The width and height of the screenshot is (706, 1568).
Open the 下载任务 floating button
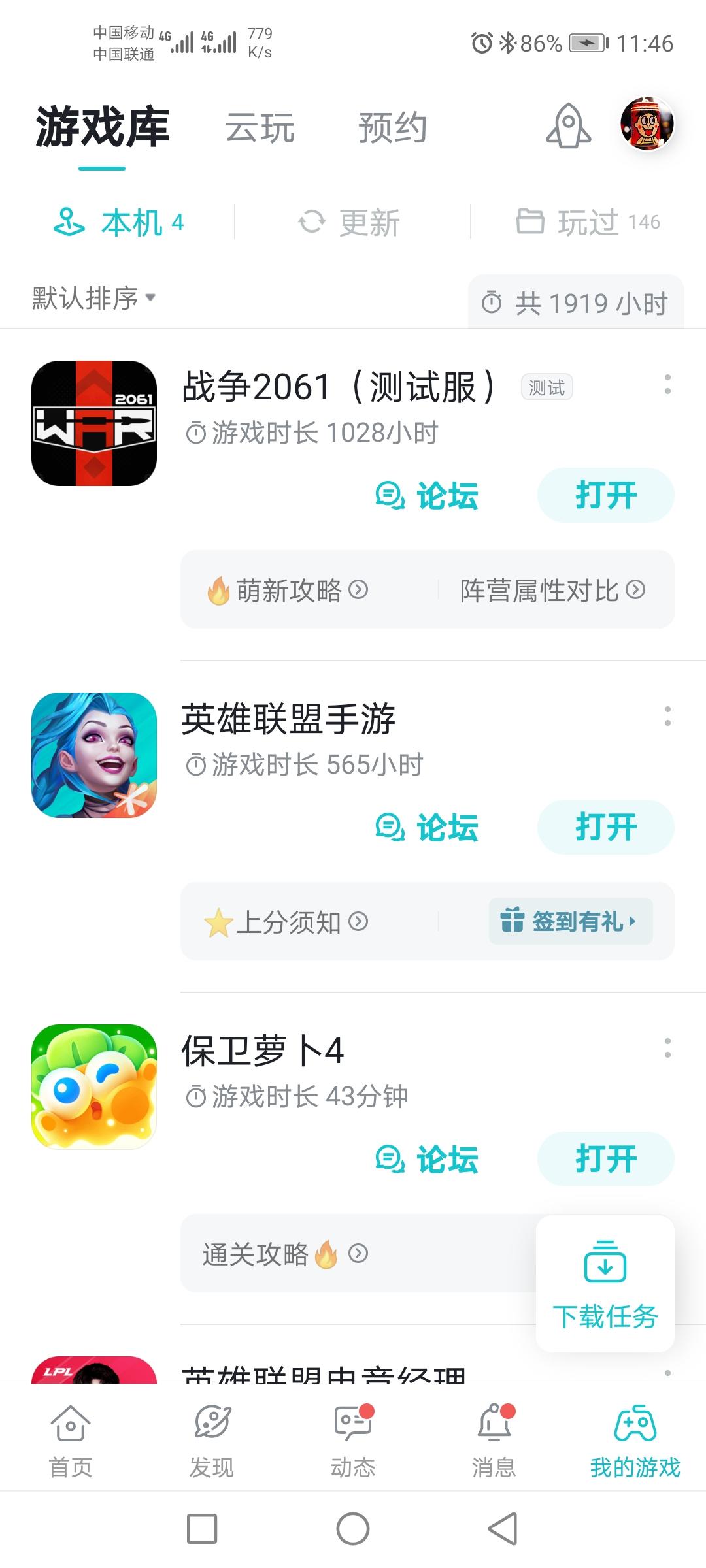tap(605, 1284)
